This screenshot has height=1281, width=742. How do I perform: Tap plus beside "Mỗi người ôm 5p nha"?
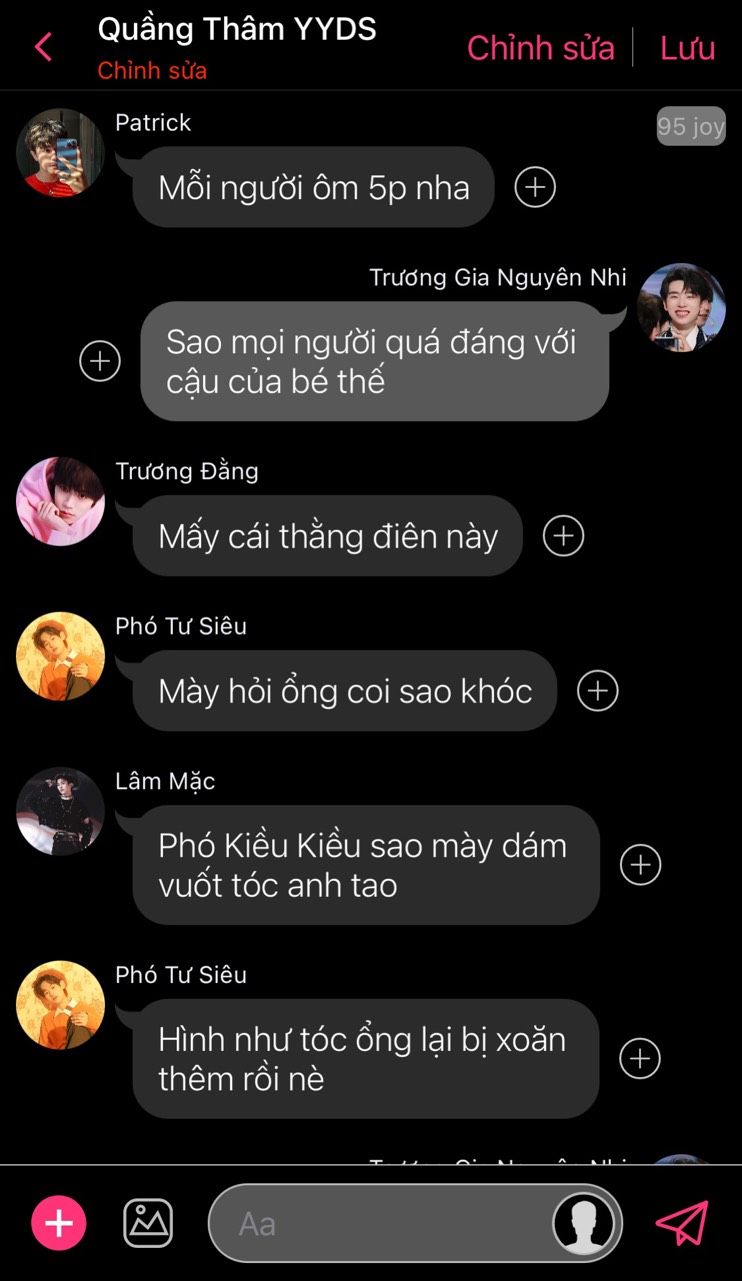(x=535, y=187)
